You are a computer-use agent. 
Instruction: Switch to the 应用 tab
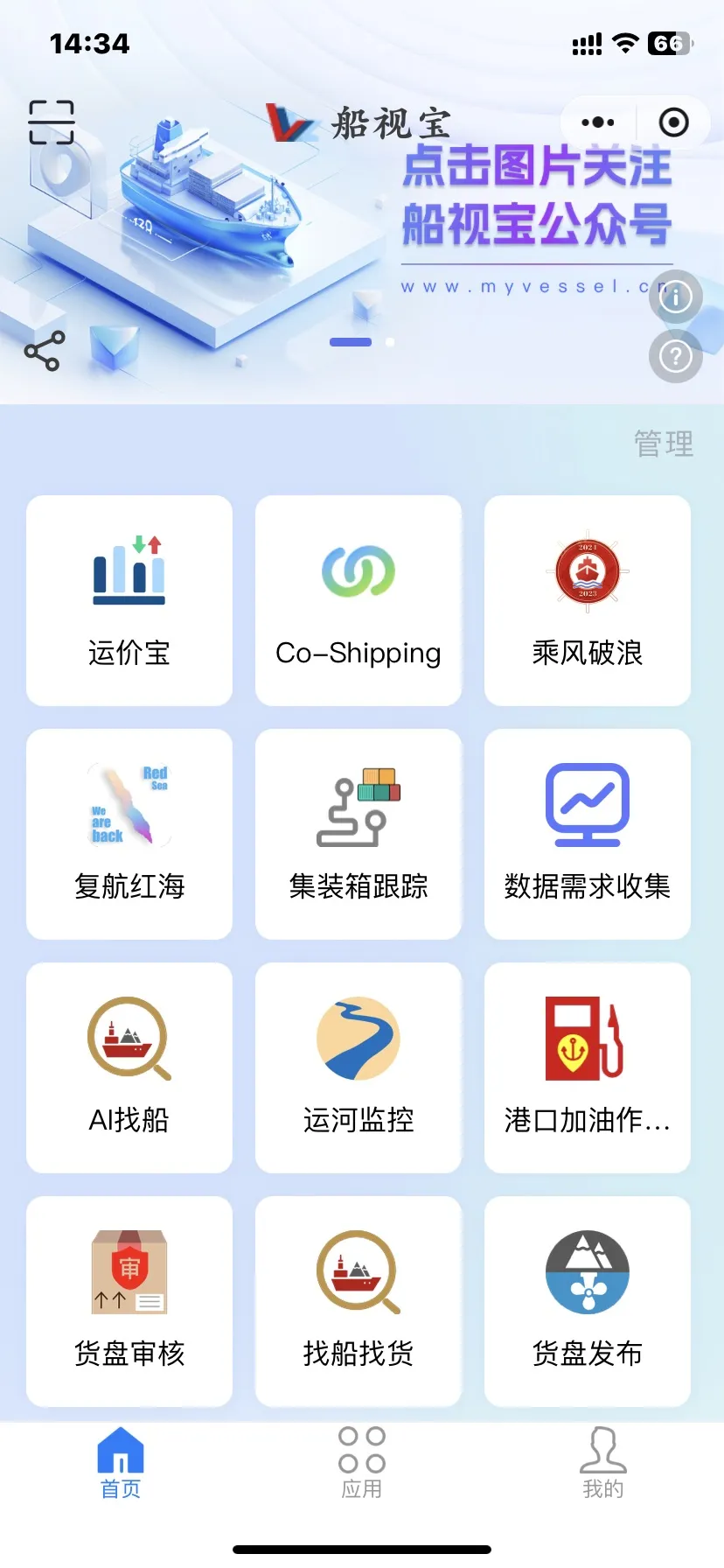(362, 1463)
